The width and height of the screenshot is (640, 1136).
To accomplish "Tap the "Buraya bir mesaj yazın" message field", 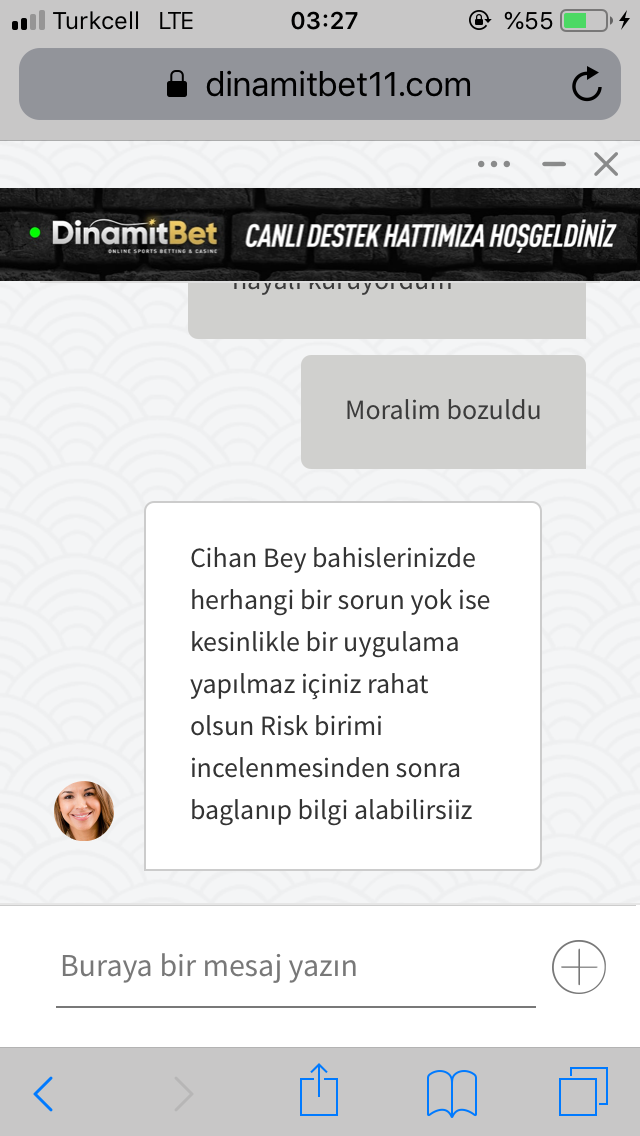I will [x=296, y=966].
